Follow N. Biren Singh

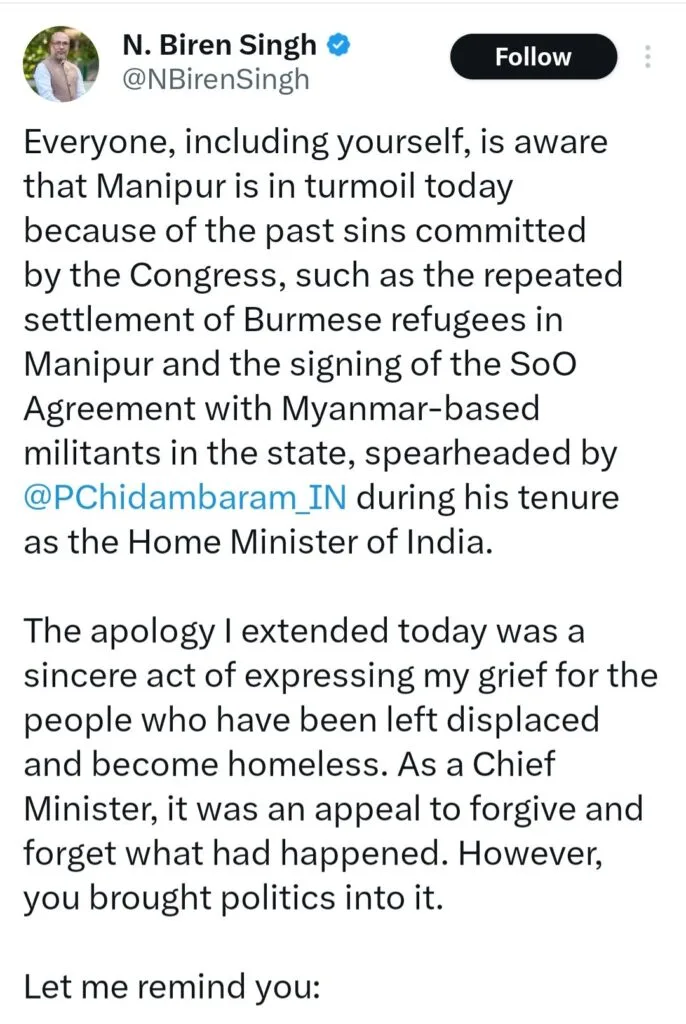point(533,57)
